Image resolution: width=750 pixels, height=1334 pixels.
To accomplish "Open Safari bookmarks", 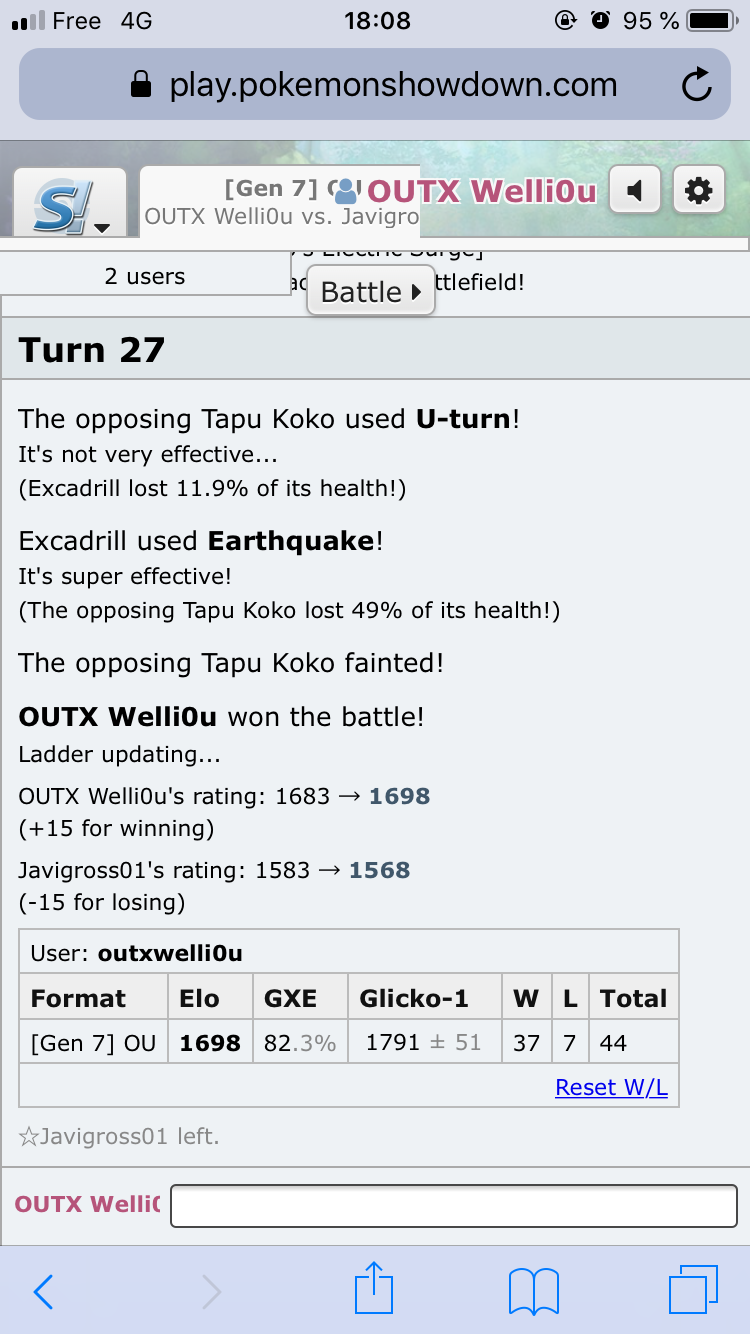I will [x=533, y=1291].
